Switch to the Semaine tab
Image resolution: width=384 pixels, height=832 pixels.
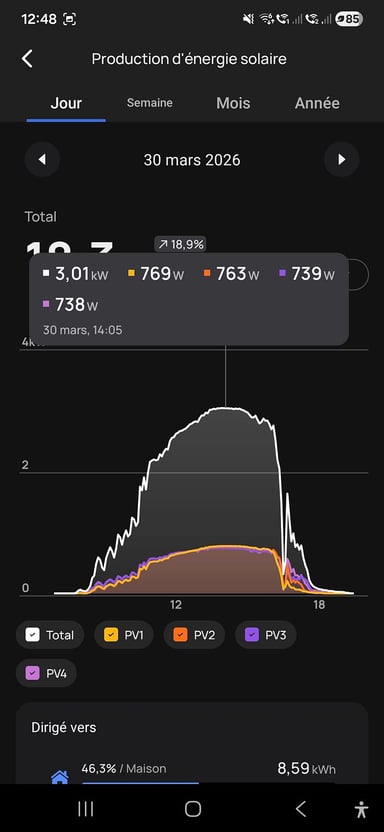pos(150,103)
